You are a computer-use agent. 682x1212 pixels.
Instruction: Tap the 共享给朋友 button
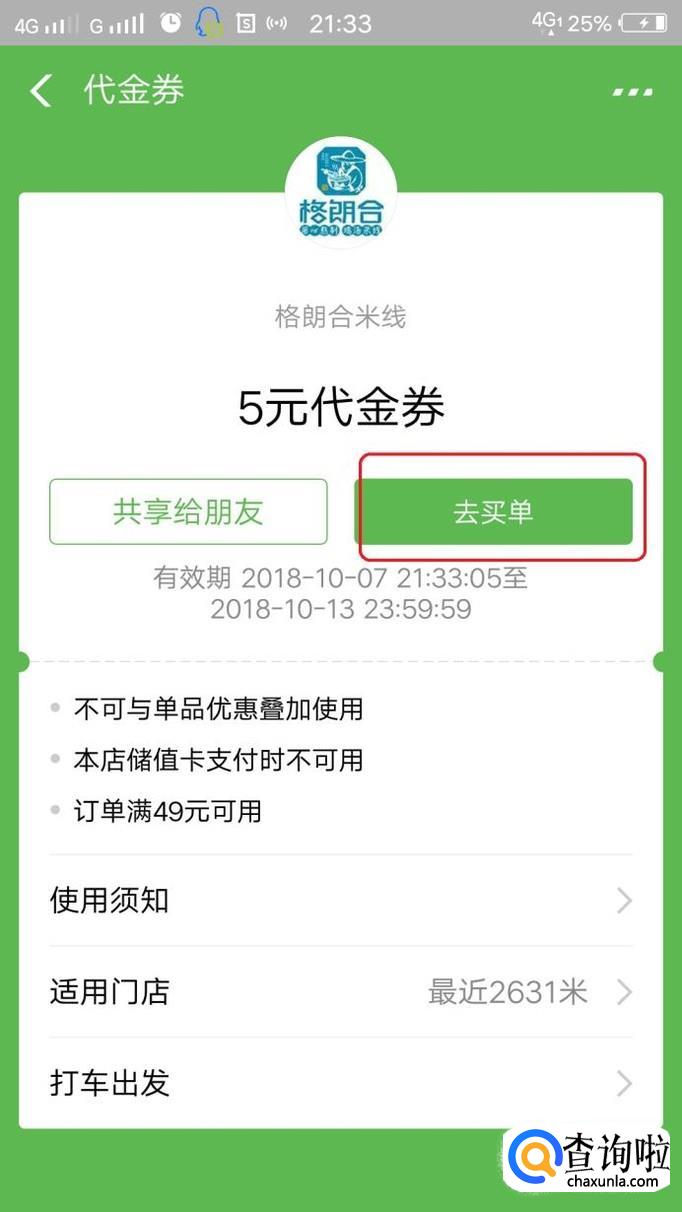coord(188,512)
